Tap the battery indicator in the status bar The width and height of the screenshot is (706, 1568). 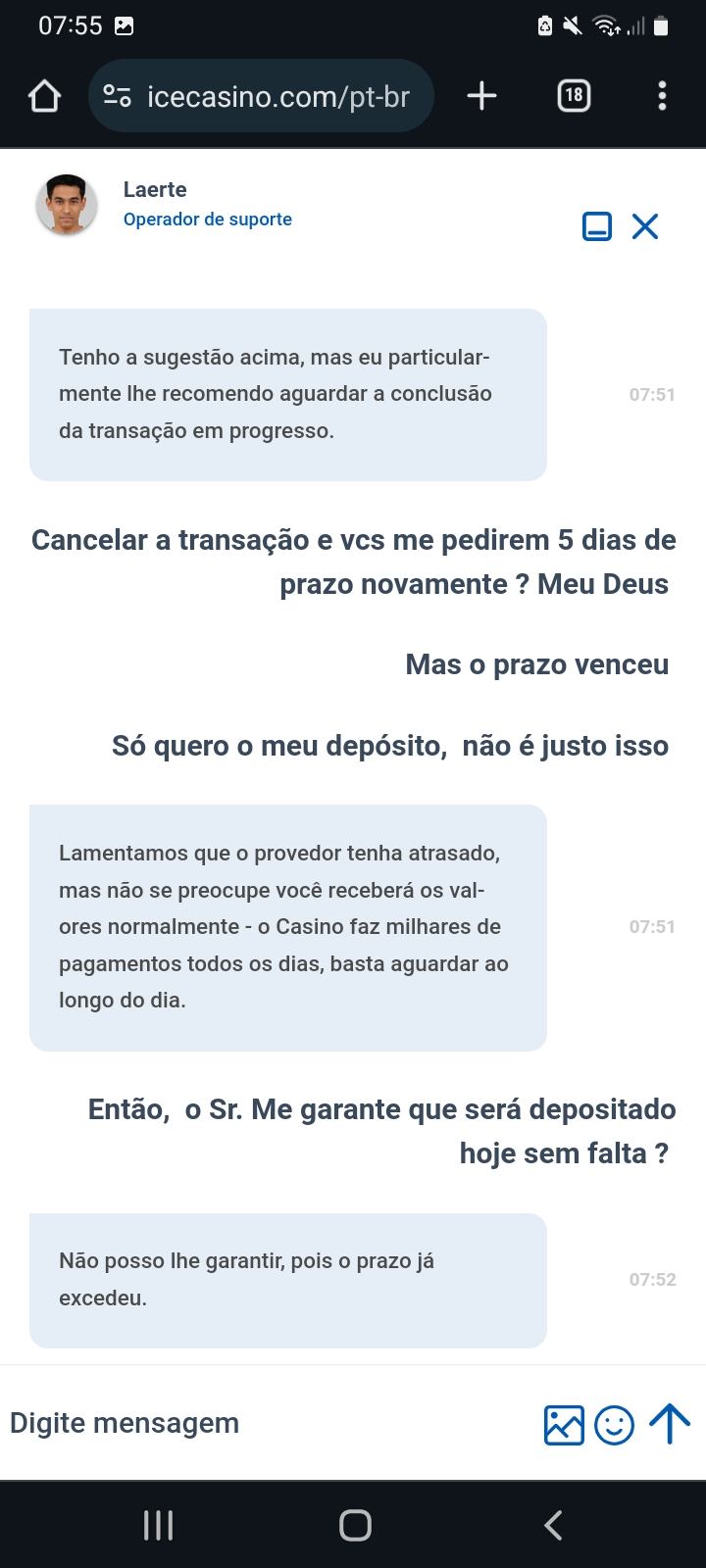click(662, 27)
